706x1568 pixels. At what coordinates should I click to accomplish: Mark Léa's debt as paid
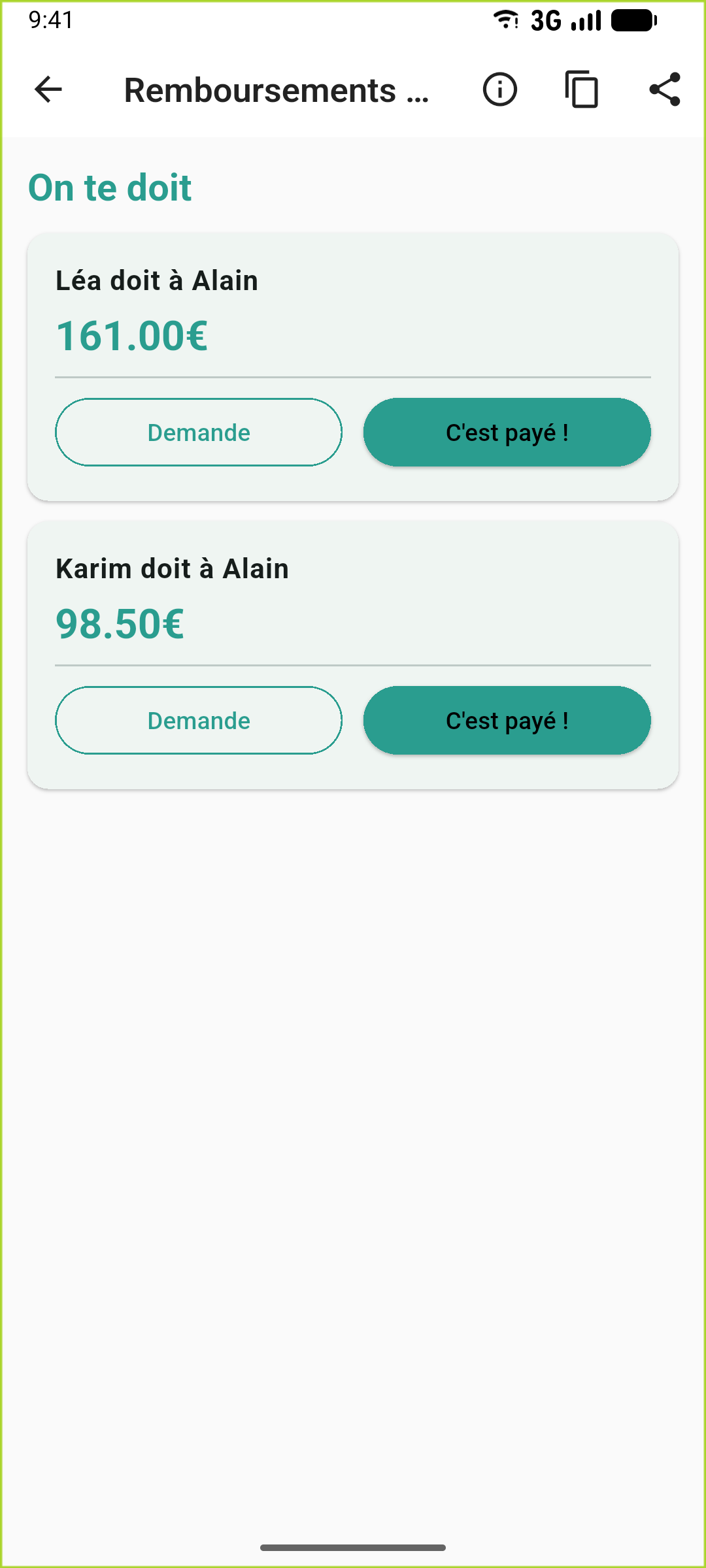507,433
